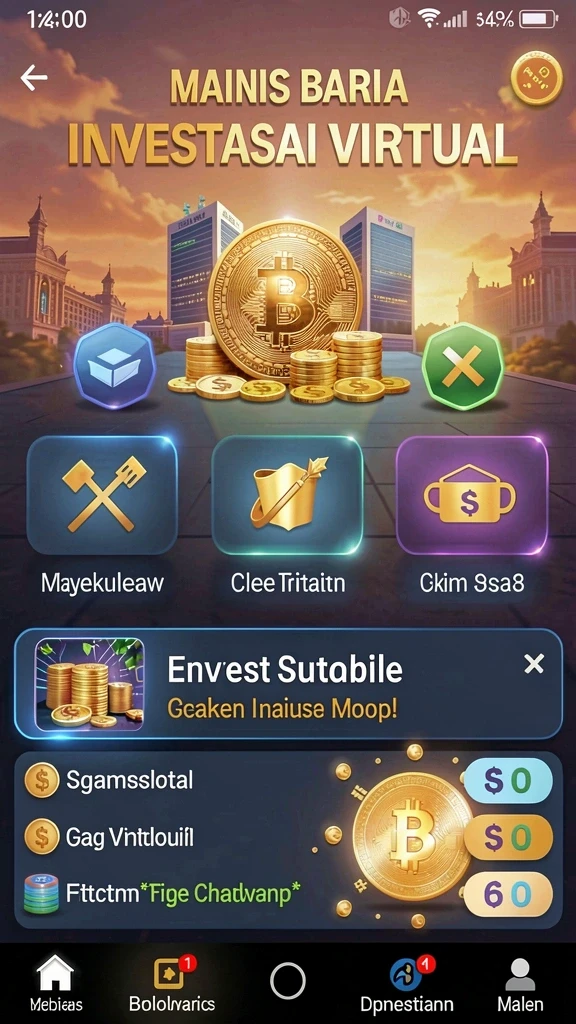The image size is (576, 1024).
Task: Switch to the Dpnestiann tab
Action: tap(407, 983)
